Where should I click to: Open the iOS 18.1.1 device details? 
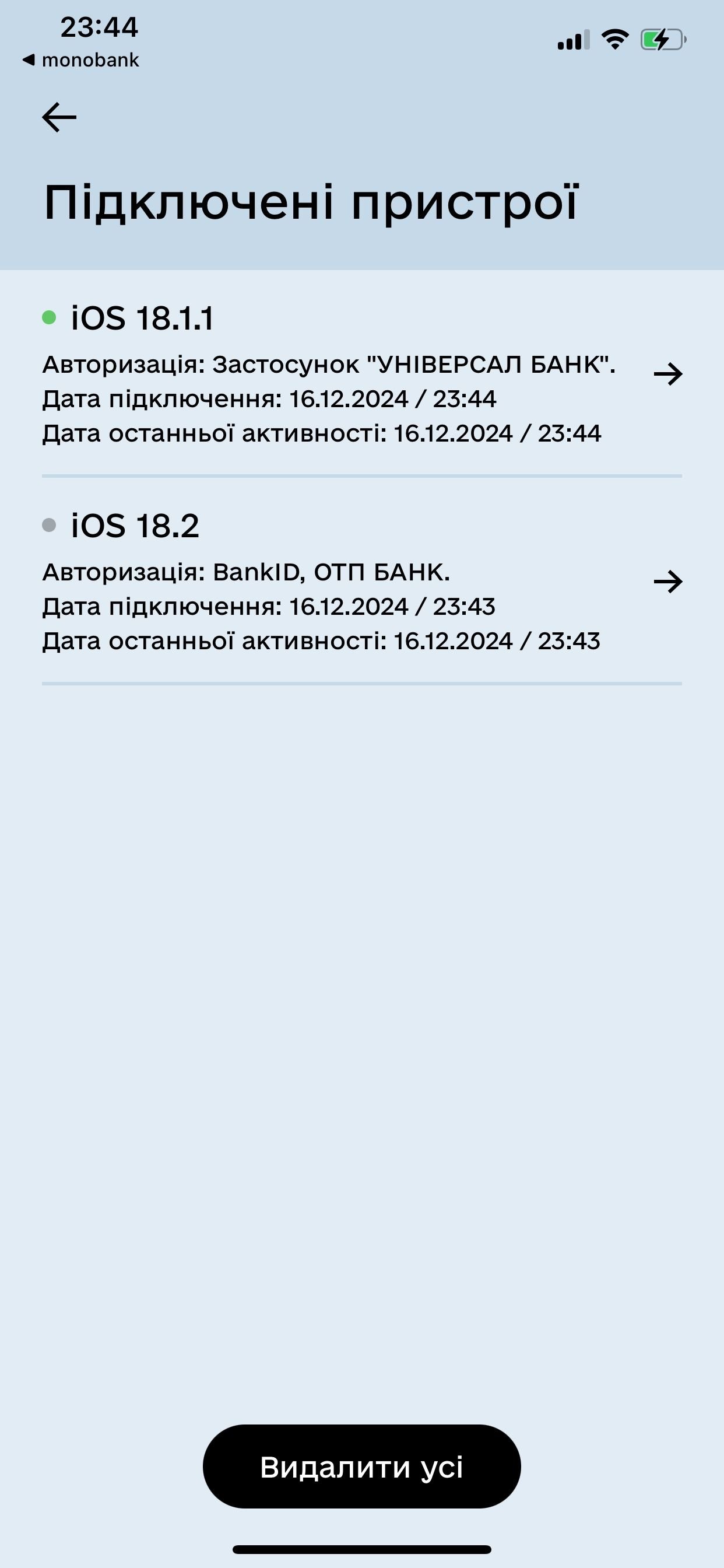pyautogui.click(x=667, y=374)
